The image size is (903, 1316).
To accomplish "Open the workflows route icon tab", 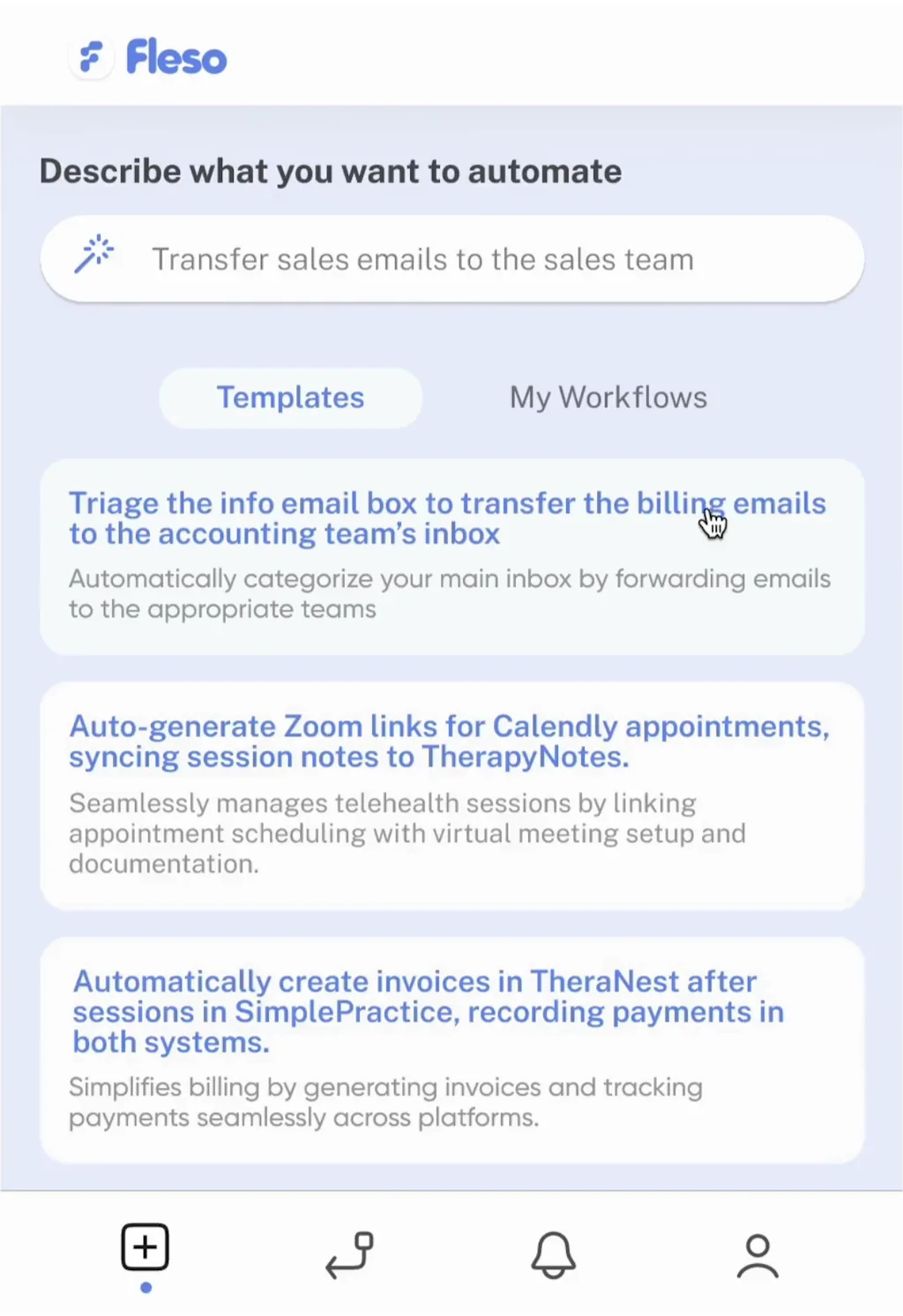I will coord(350,1255).
